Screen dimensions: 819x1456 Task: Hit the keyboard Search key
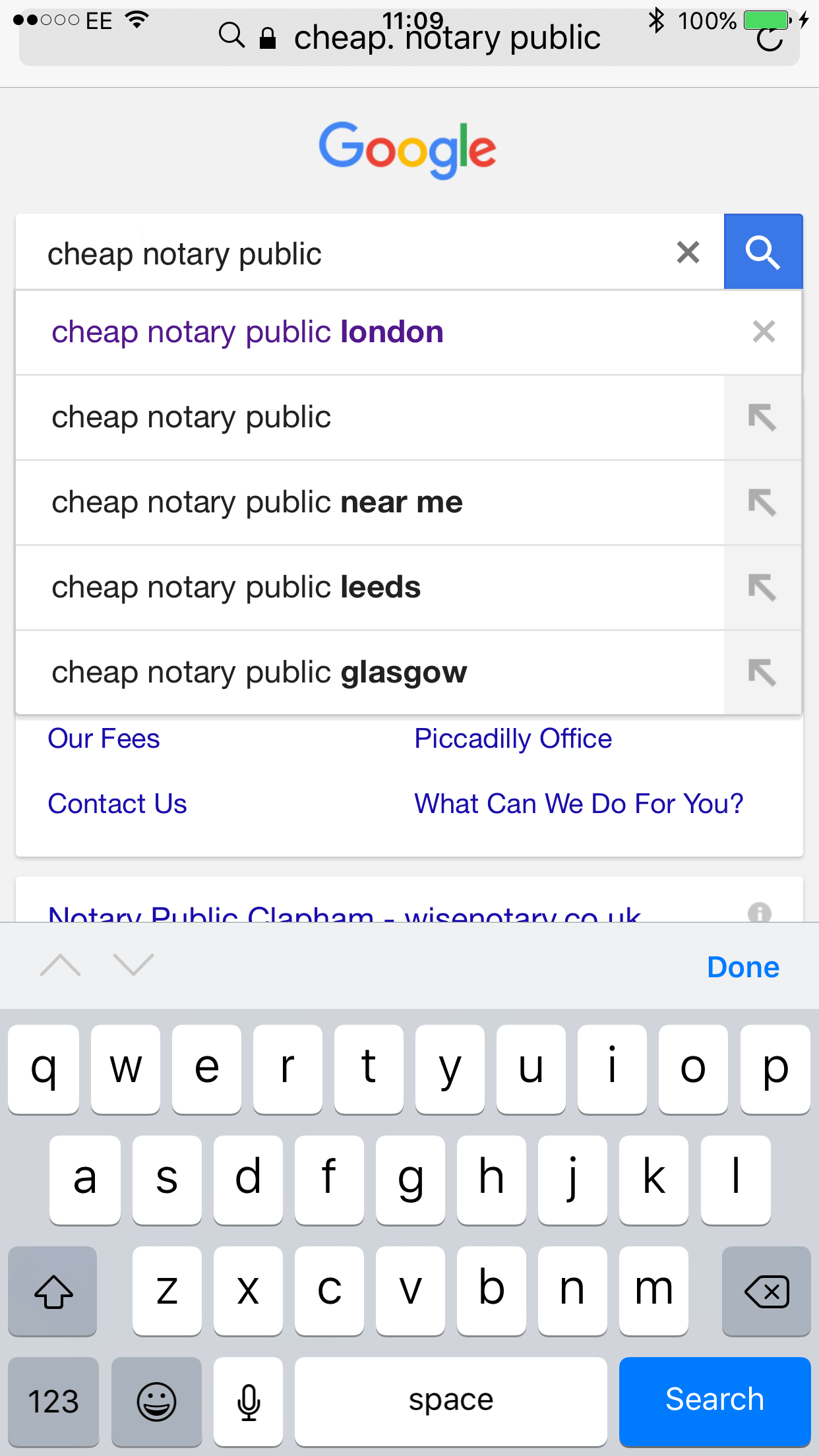pyautogui.click(x=715, y=1400)
